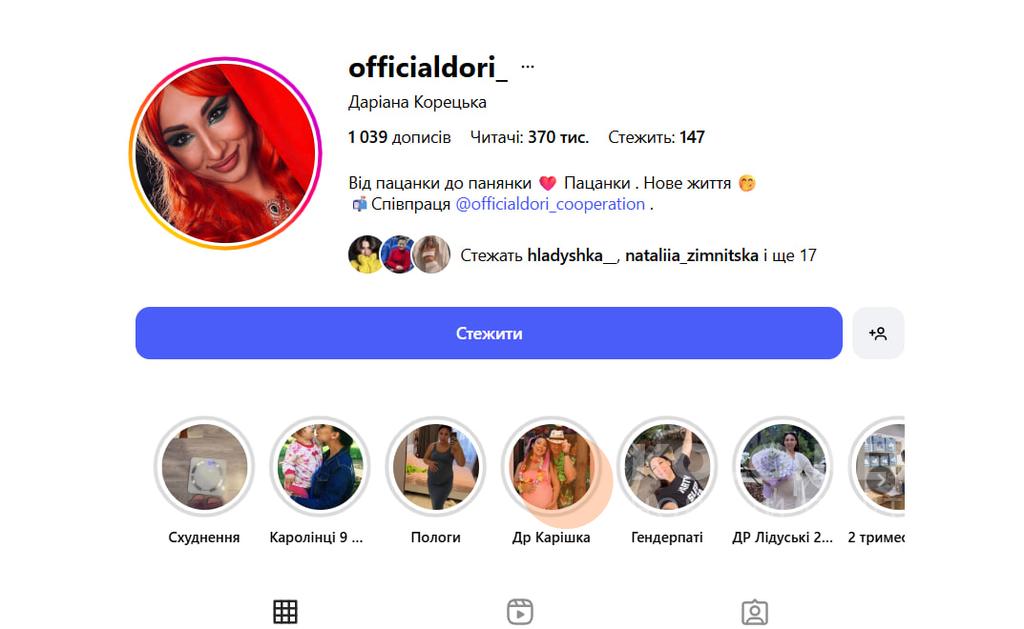1024x629 pixels.
Task: Open the Каролінці 9 highlight
Action: click(x=320, y=467)
